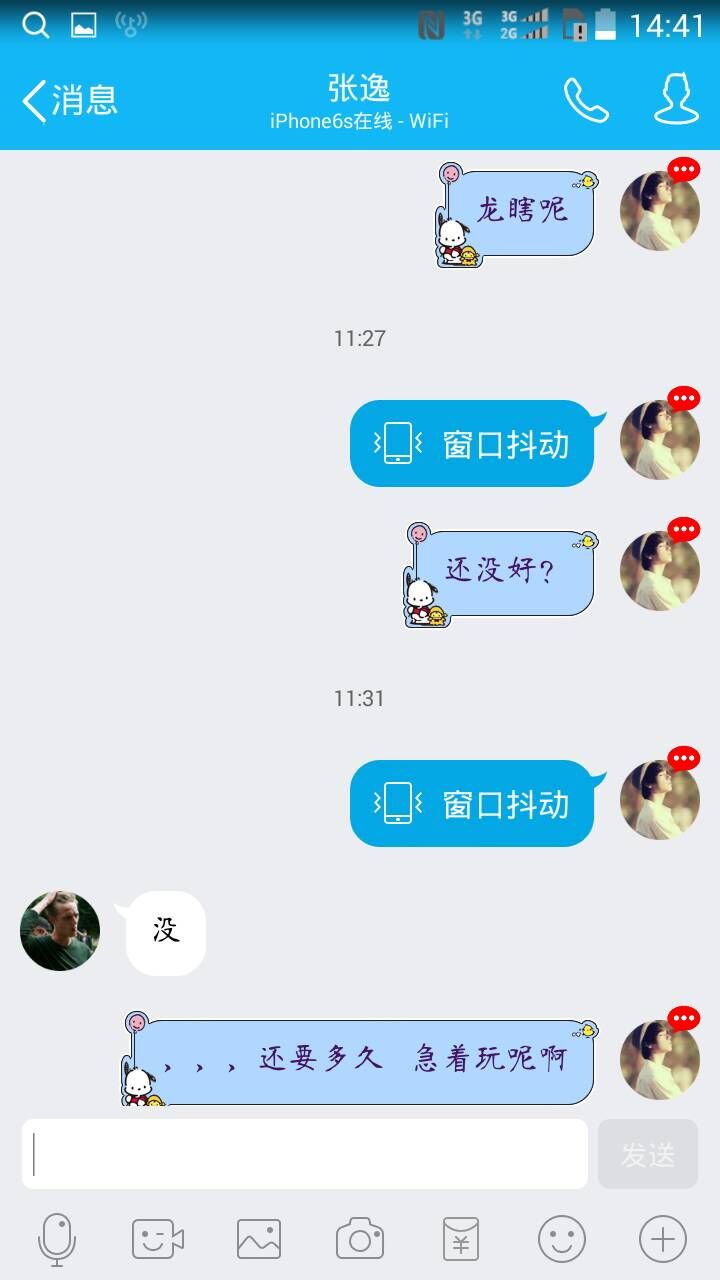Viewport: 720px width, 1280px height.
Task: Open the emoji smiley panel
Action: point(562,1240)
